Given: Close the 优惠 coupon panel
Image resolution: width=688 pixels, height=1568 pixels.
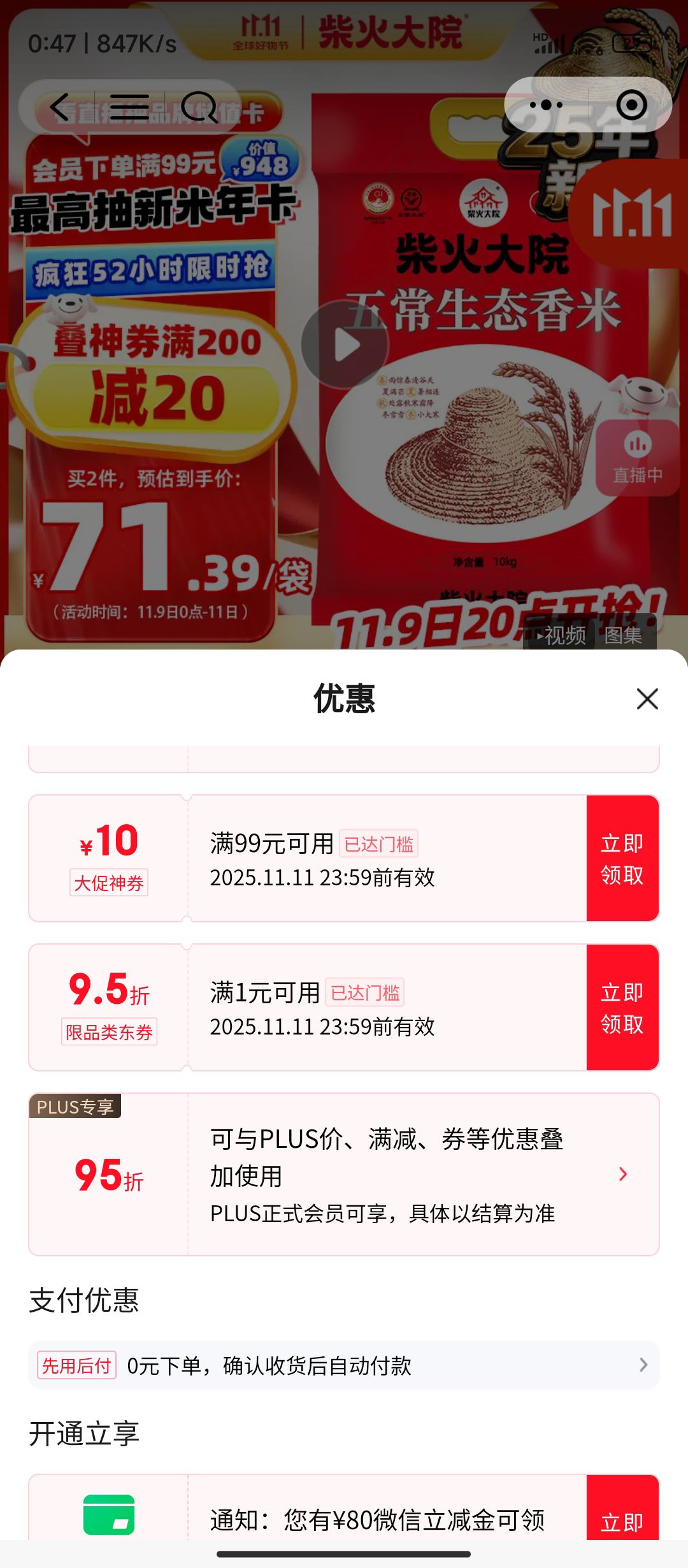Looking at the screenshot, I should pos(647,699).
